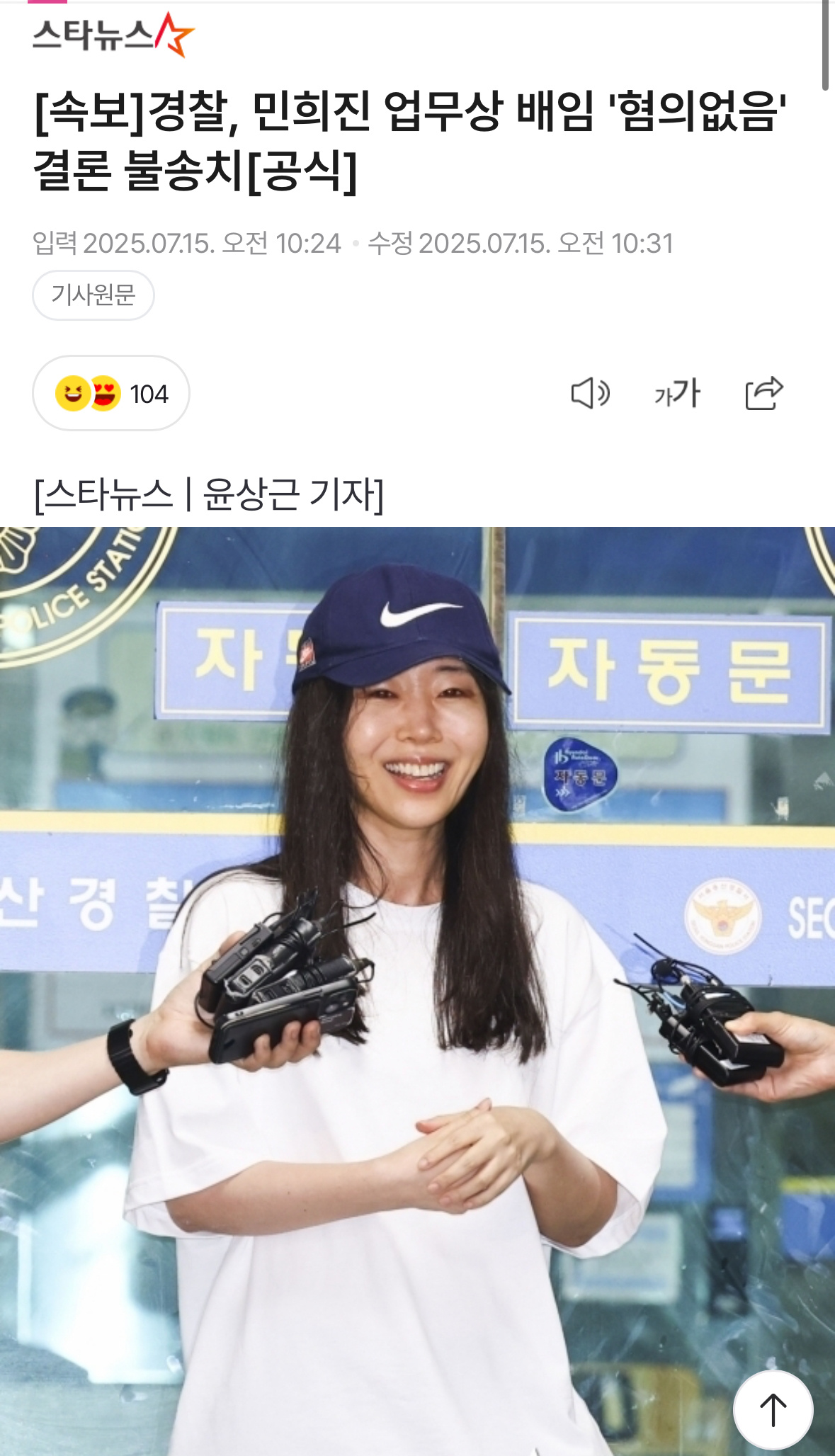Open the 기사원문 original article link
Image resolution: width=835 pixels, height=1456 pixels.
point(93,295)
